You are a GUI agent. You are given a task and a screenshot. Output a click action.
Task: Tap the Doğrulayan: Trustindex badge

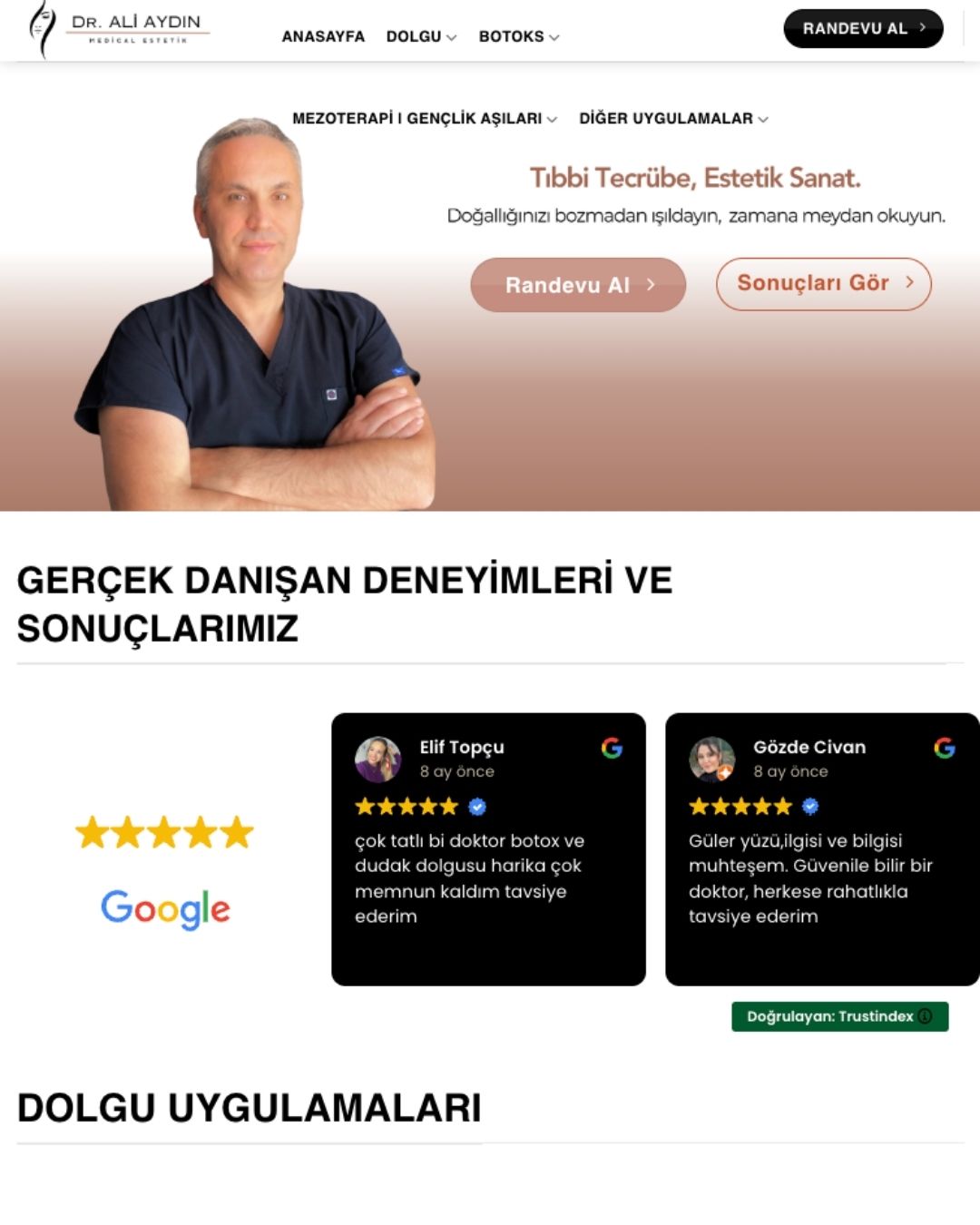(x=839, y=1016)
